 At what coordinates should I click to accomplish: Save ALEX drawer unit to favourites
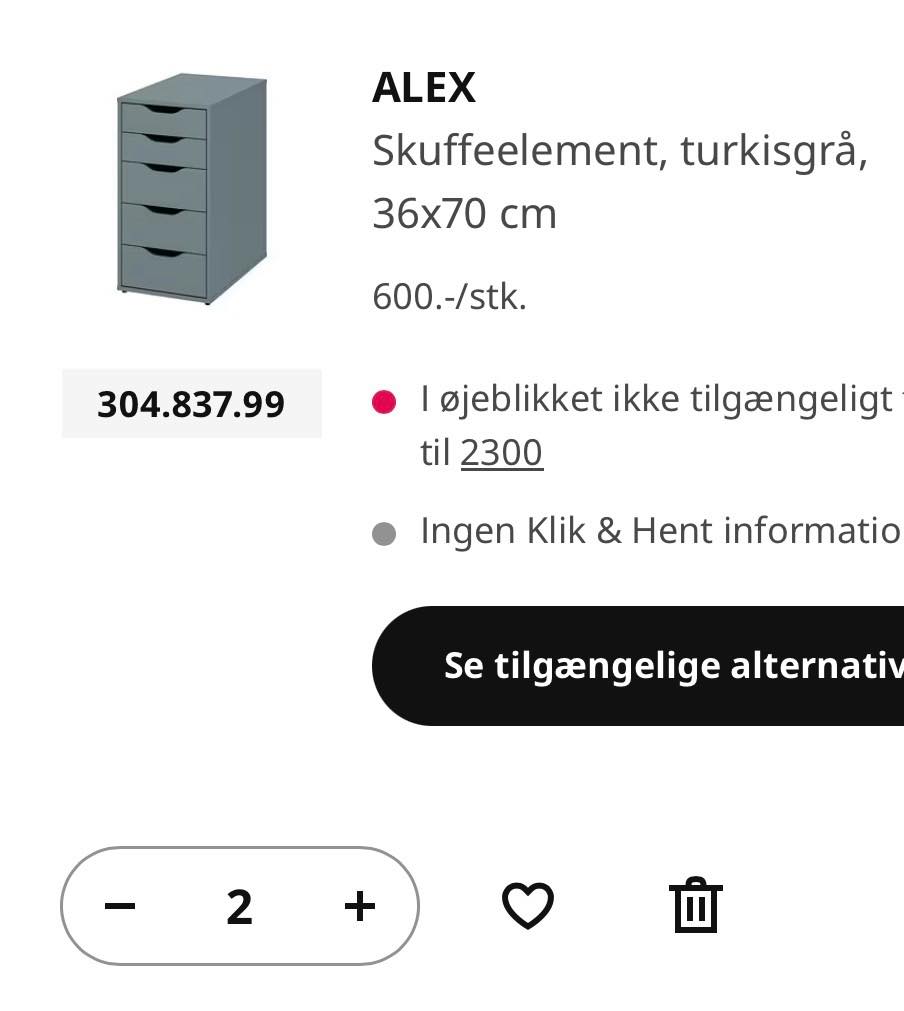(527, 906)
